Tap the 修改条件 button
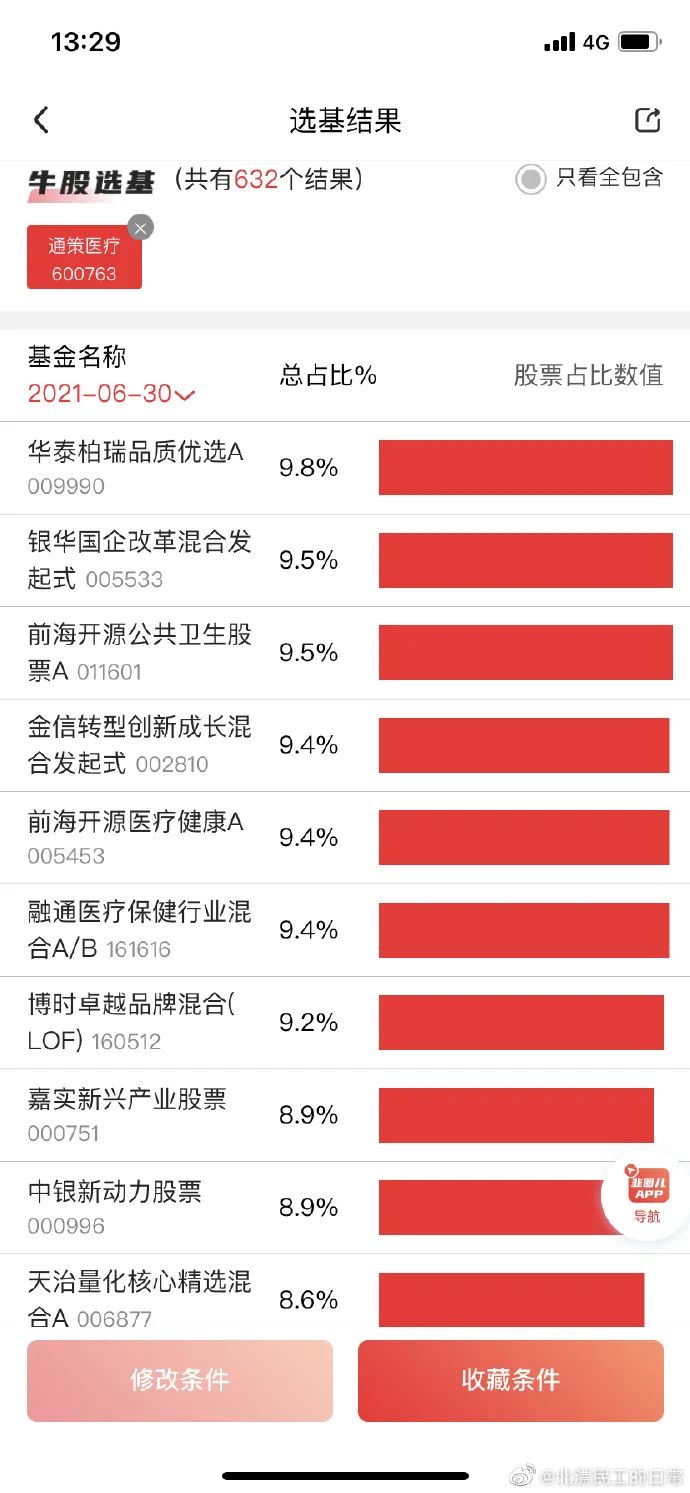Image resolution: width=690 pixels, height=1493 pixels. (180, 1381)
